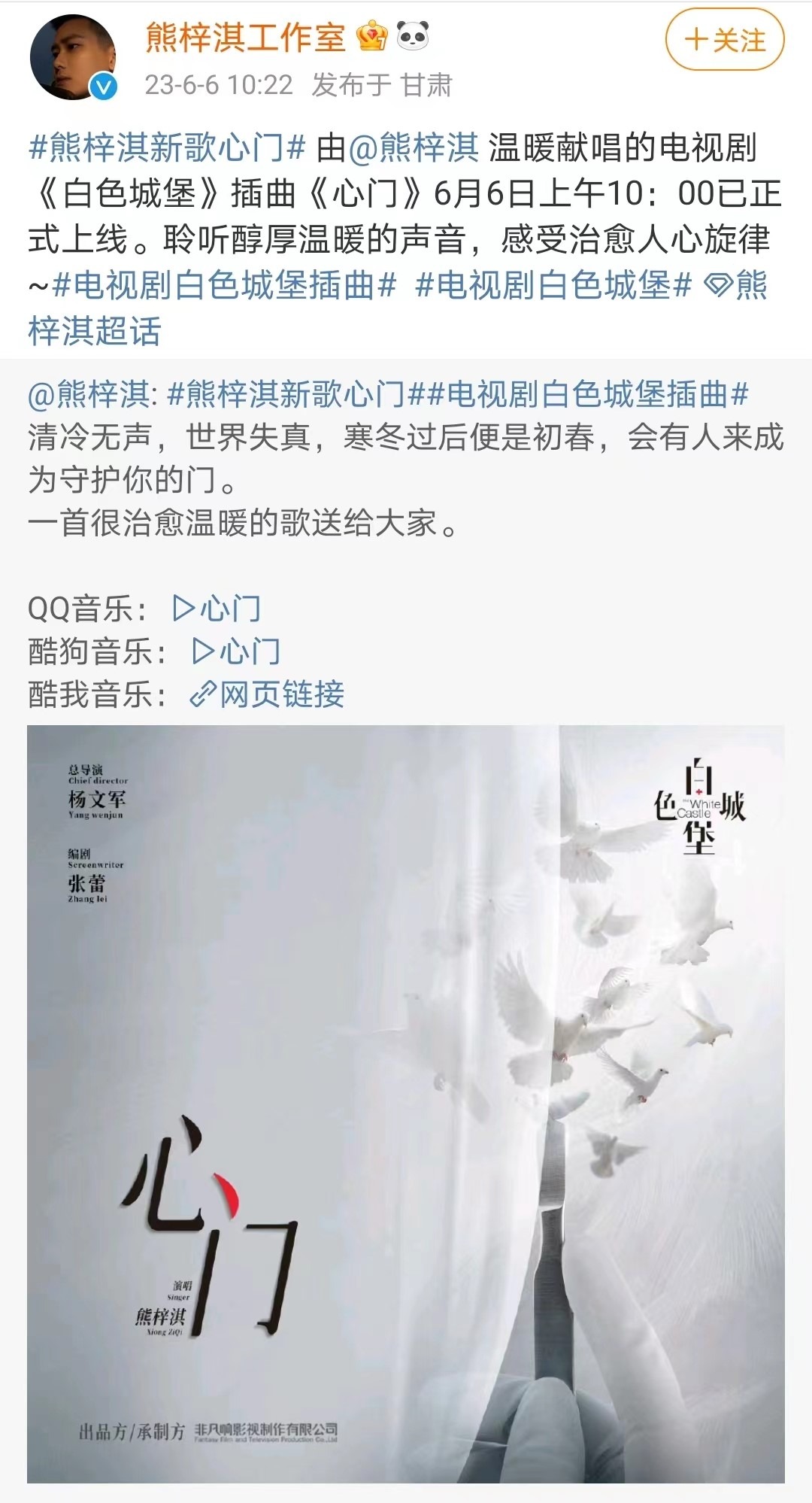This screenshot has height=1503, width=812.
Task: Follow 熊梓淇工作室 with the 关注 button
Action: click(x=724, y=40)
